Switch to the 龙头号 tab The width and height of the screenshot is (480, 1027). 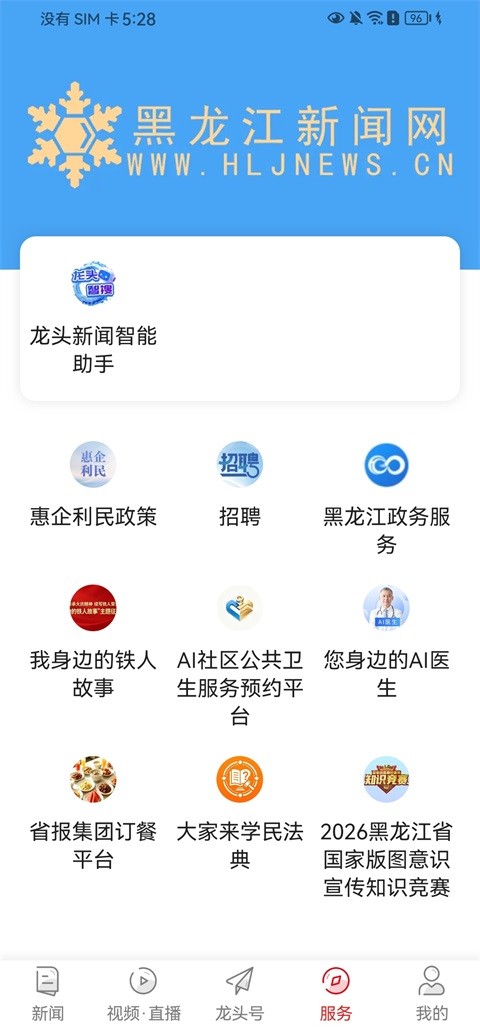[240, 994]
